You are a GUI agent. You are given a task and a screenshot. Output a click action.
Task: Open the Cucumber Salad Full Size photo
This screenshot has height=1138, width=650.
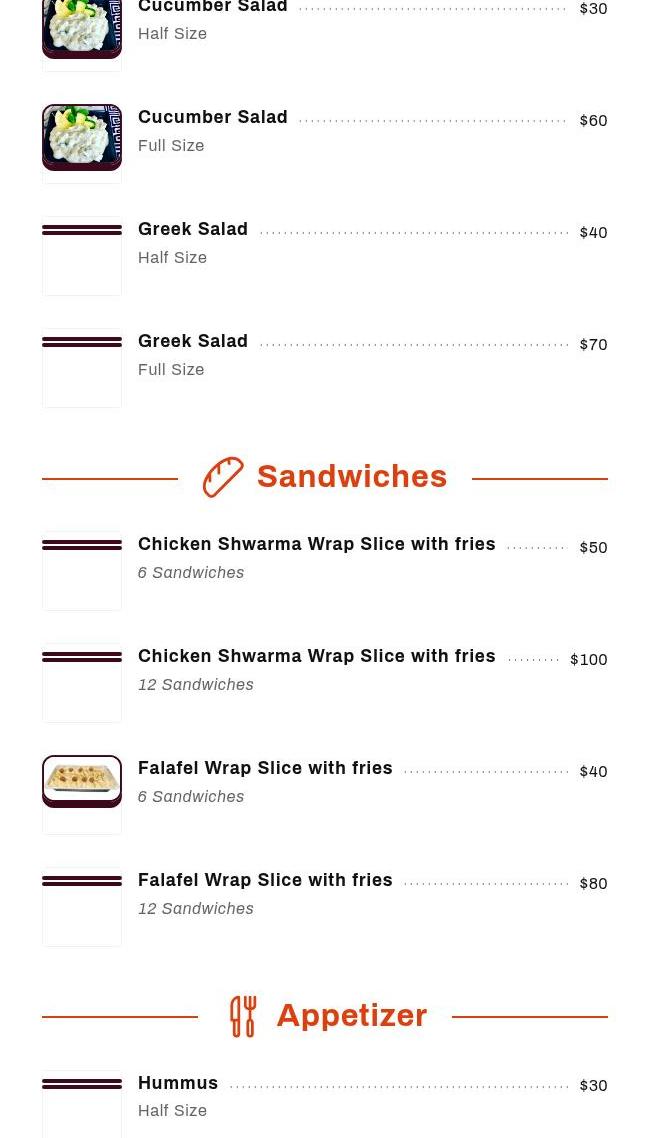(82, 138)
